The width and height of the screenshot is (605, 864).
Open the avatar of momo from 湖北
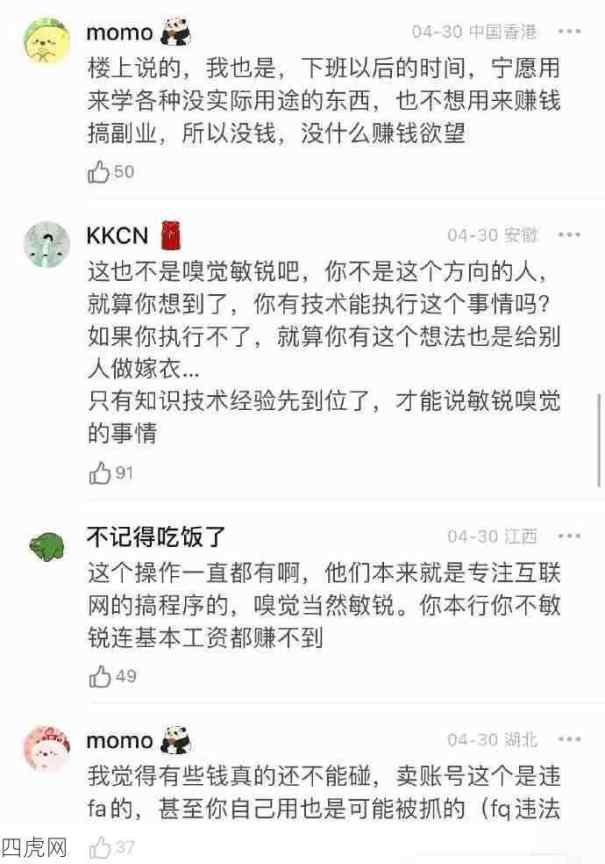pyautogui.click(x=46, y=749)
